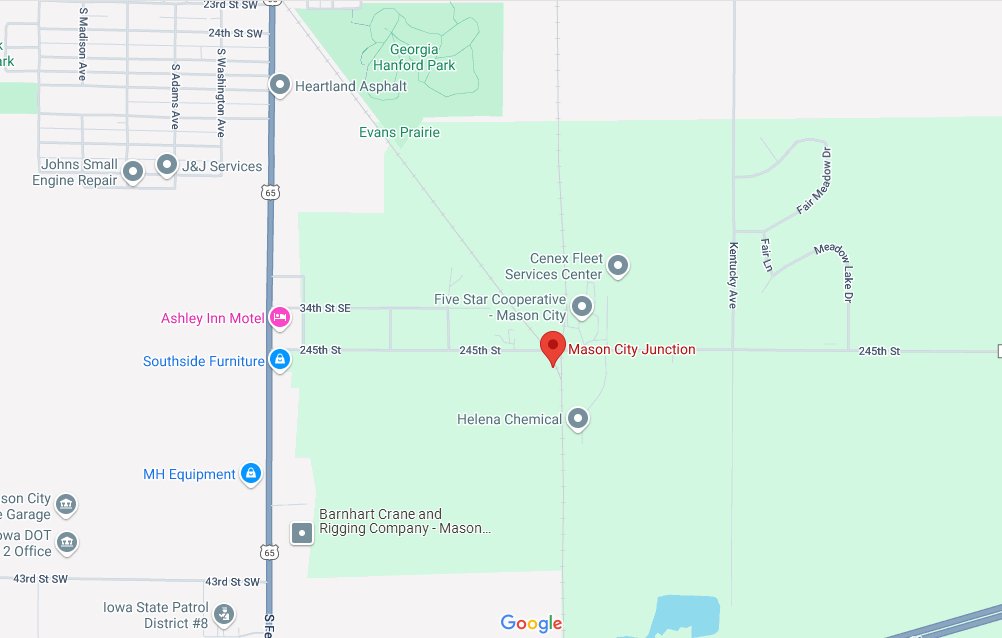
Task: Open the Georgia Hanford Park label
Action: point(414,57)
